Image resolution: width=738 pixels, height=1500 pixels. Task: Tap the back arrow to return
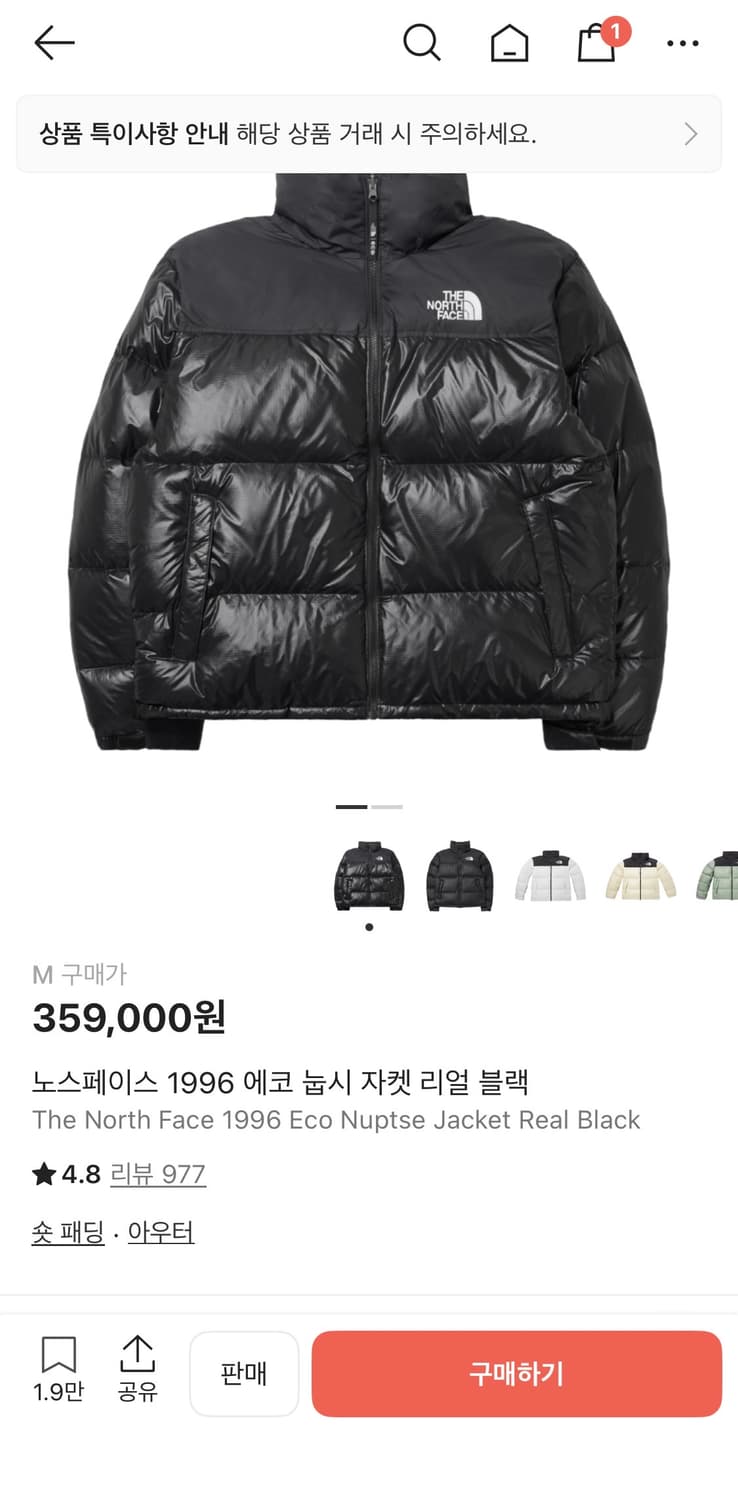(53, 43)
